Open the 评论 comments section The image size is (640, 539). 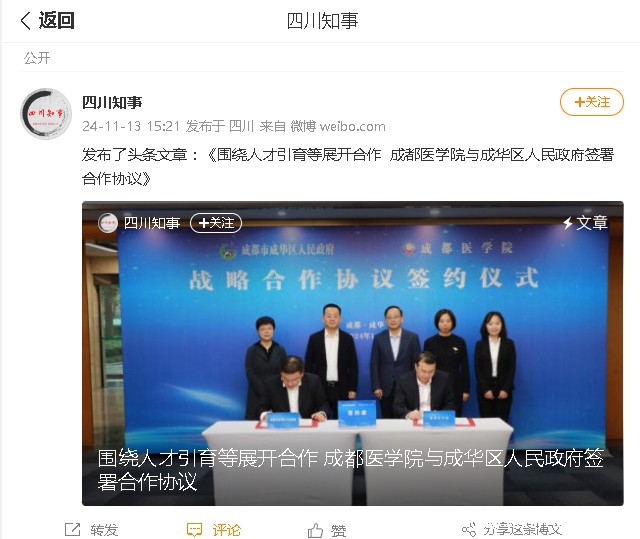coord(214,529)
